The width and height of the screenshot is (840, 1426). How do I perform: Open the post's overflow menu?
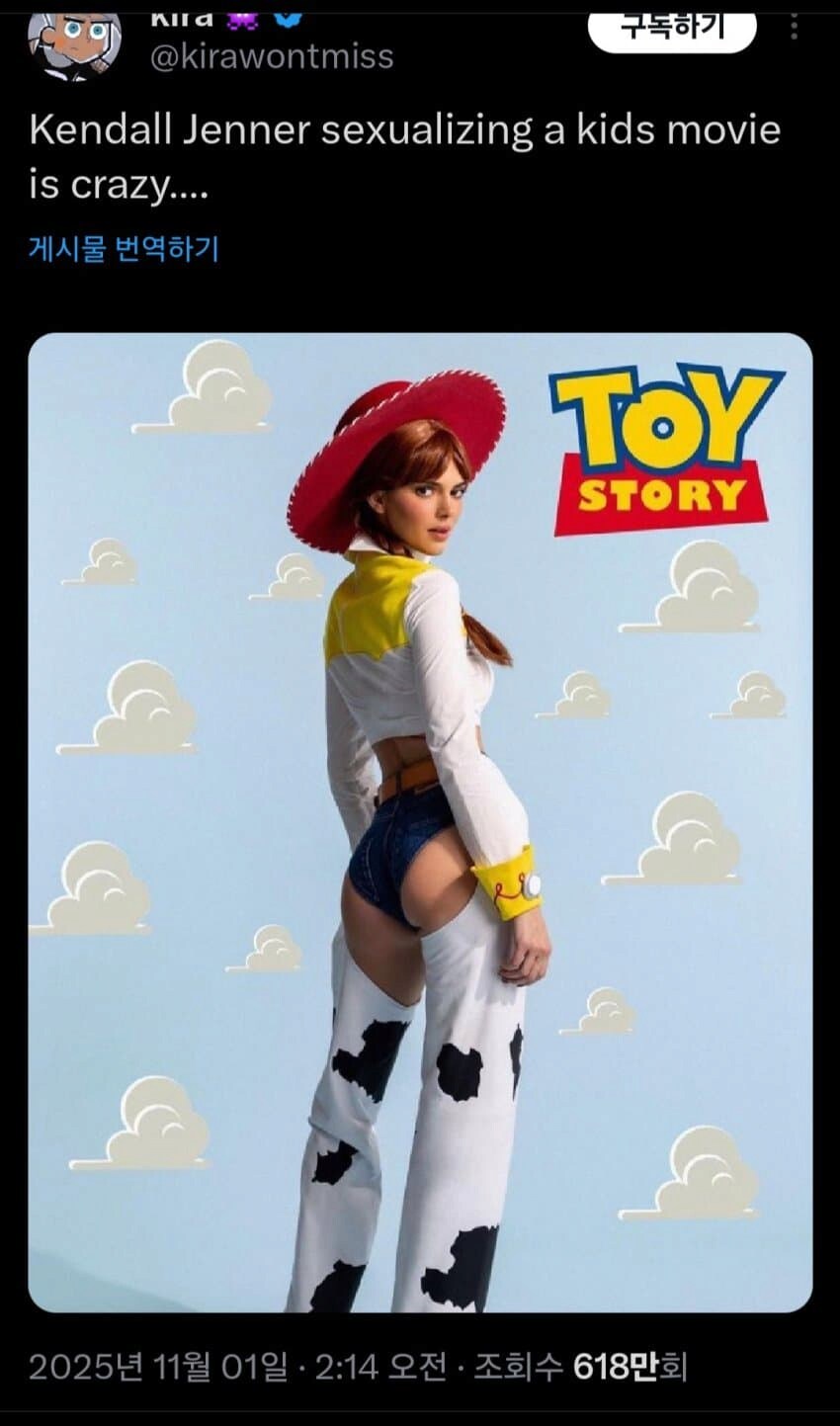(794, 27)
